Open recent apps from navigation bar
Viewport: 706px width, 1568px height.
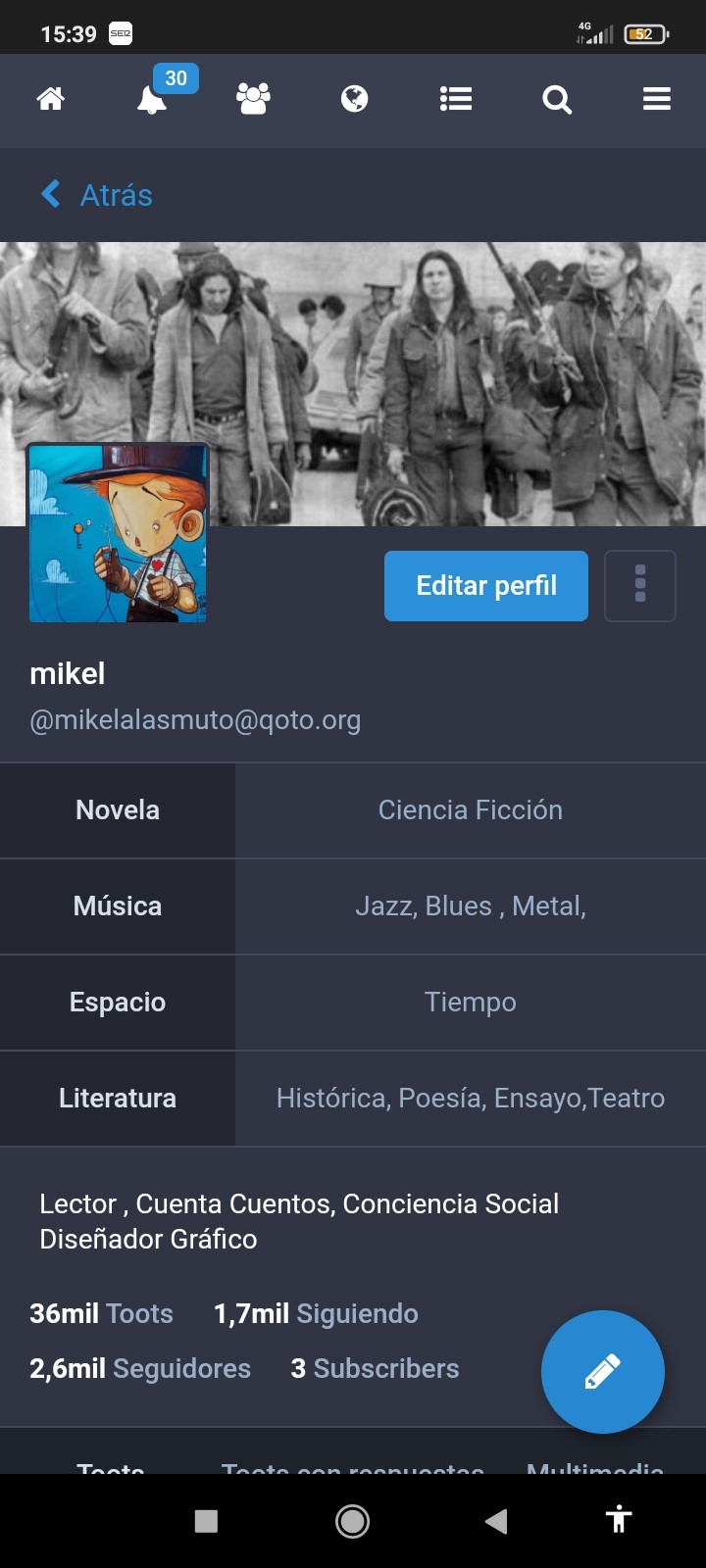206,1520
